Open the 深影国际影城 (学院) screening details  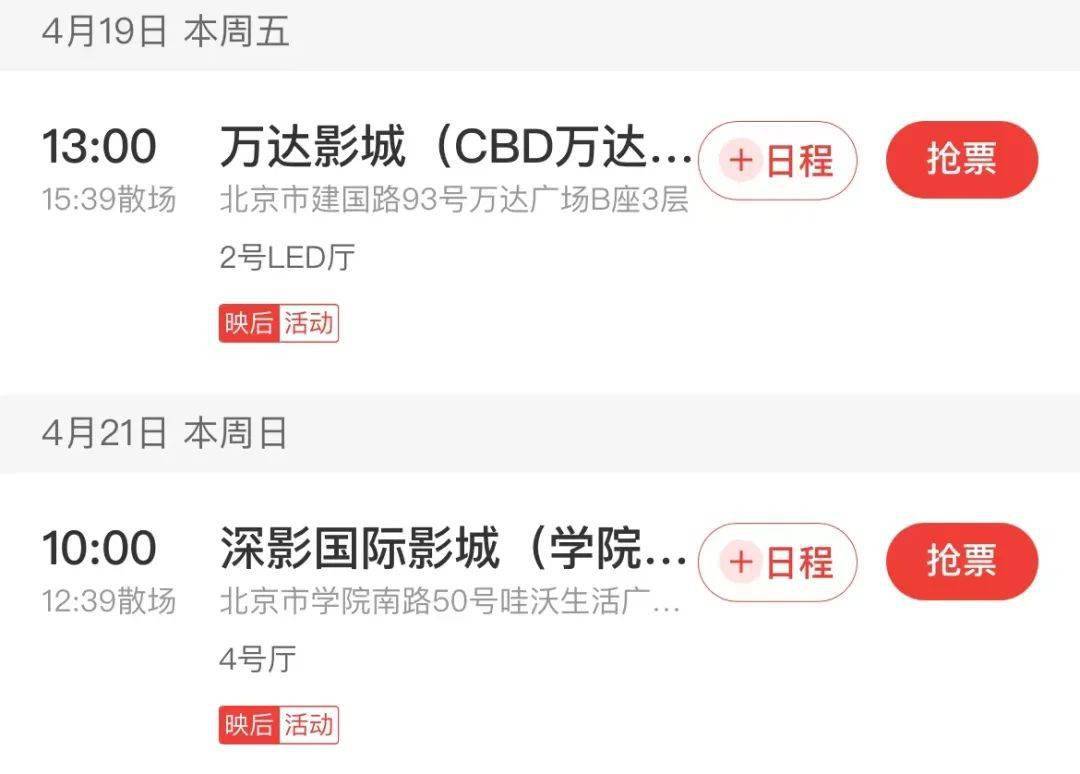453,551
